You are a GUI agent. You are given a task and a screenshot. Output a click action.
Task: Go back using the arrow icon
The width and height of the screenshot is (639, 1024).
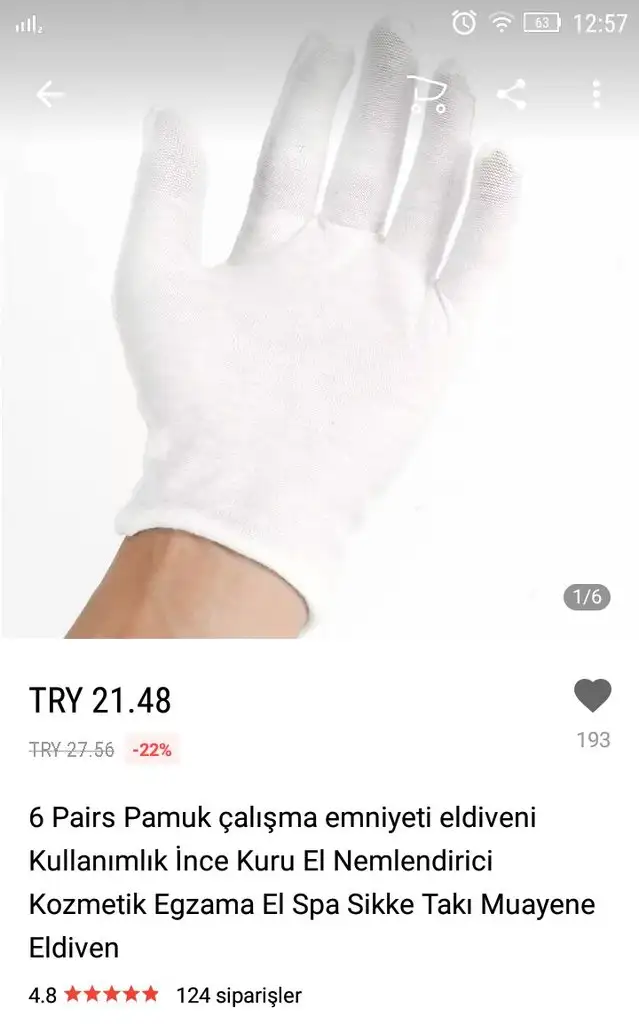49,95
